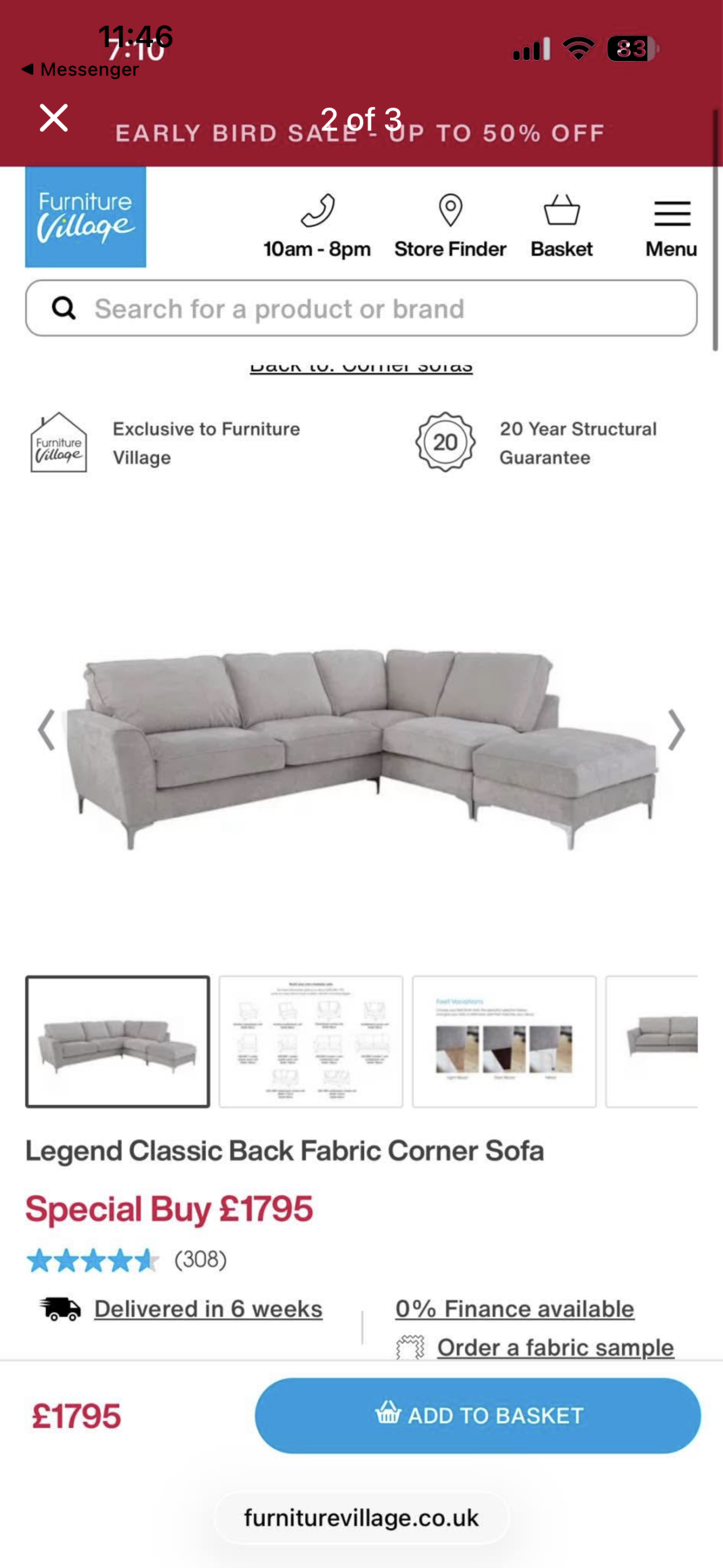This screenshot has width=723, height=1568.
Task: Show the previous sofa image
Action: [x=47, y=729]
